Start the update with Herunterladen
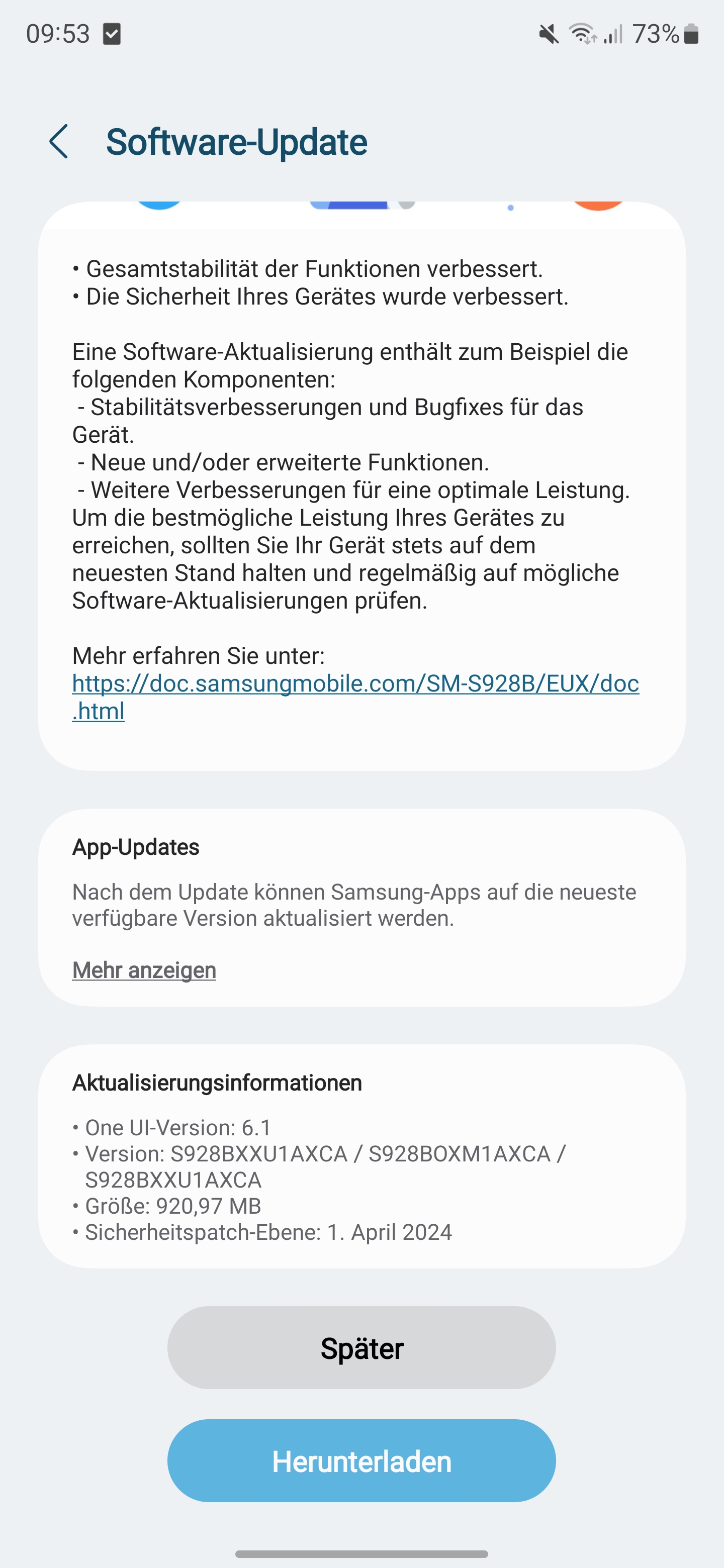The height and width of the screenshot is (1568, 724). click(x=361, y=1461)
